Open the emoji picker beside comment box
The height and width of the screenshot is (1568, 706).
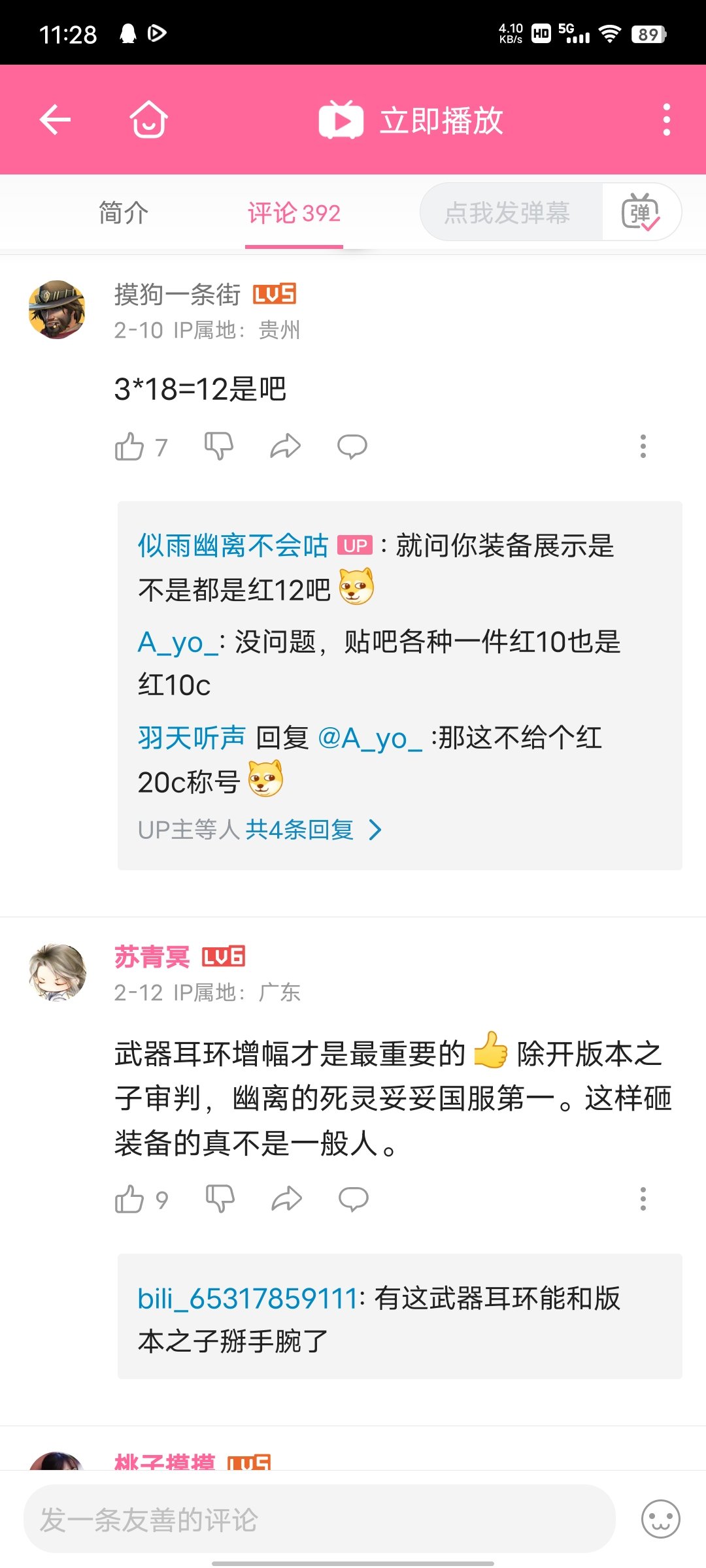[x=661, y=1519]
